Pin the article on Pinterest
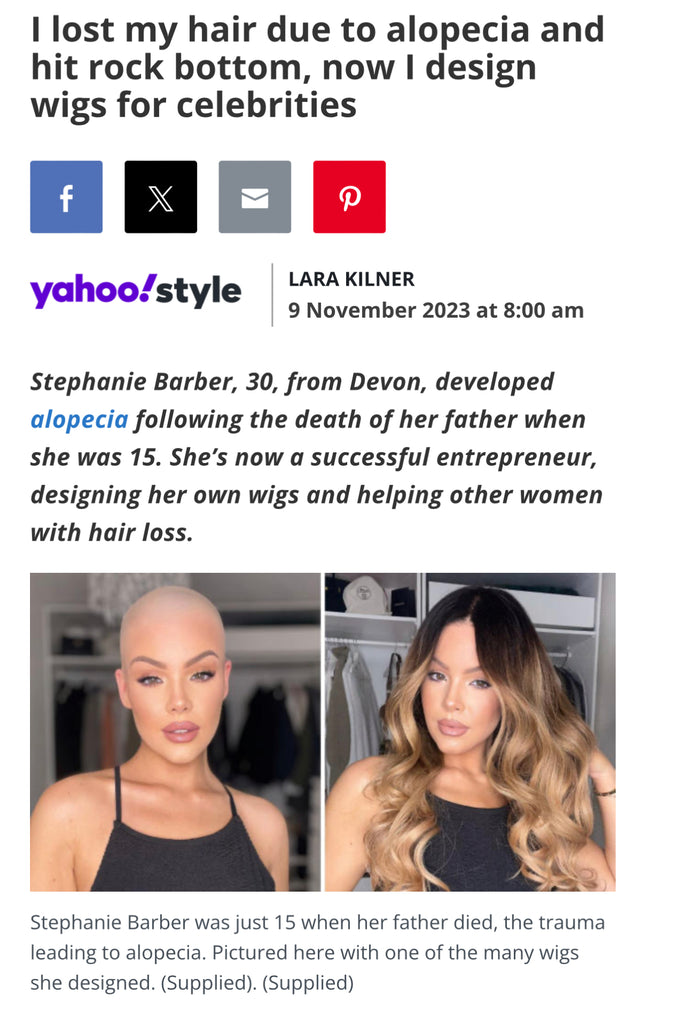 click(x=349, y=197)
